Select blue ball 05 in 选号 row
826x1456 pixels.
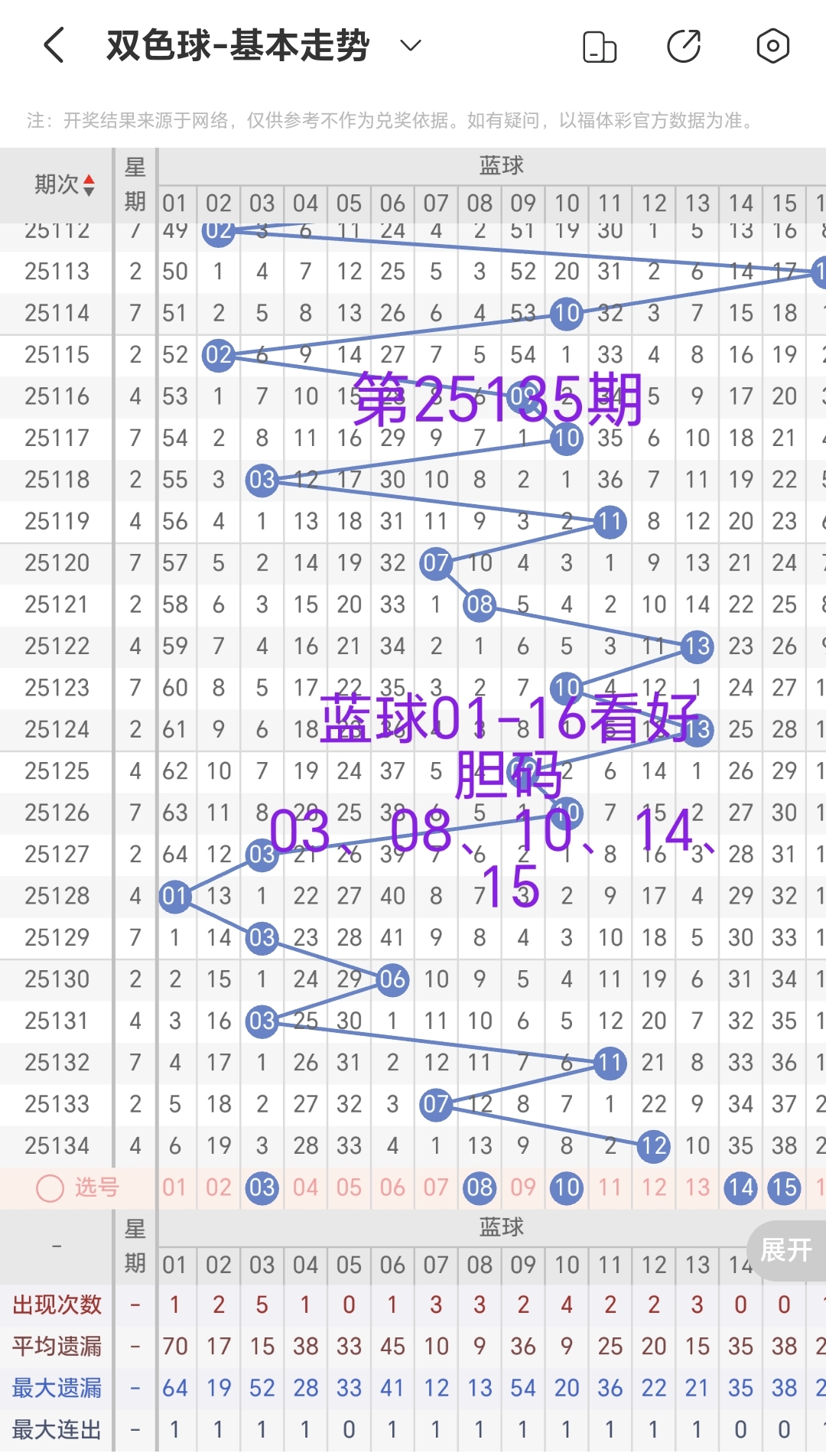coord(349,1187)
